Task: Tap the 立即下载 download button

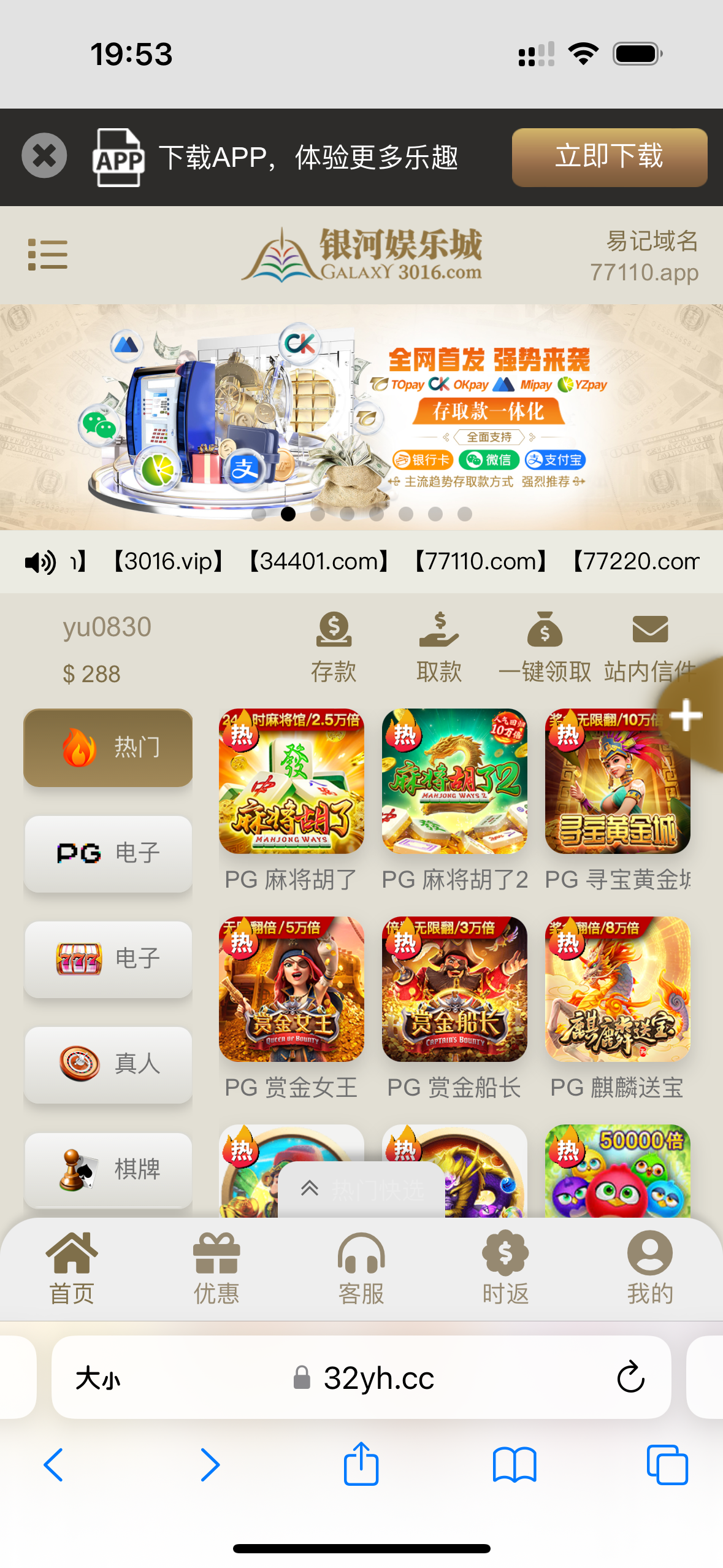Action: pyautogui.click(x=609, y=157)
